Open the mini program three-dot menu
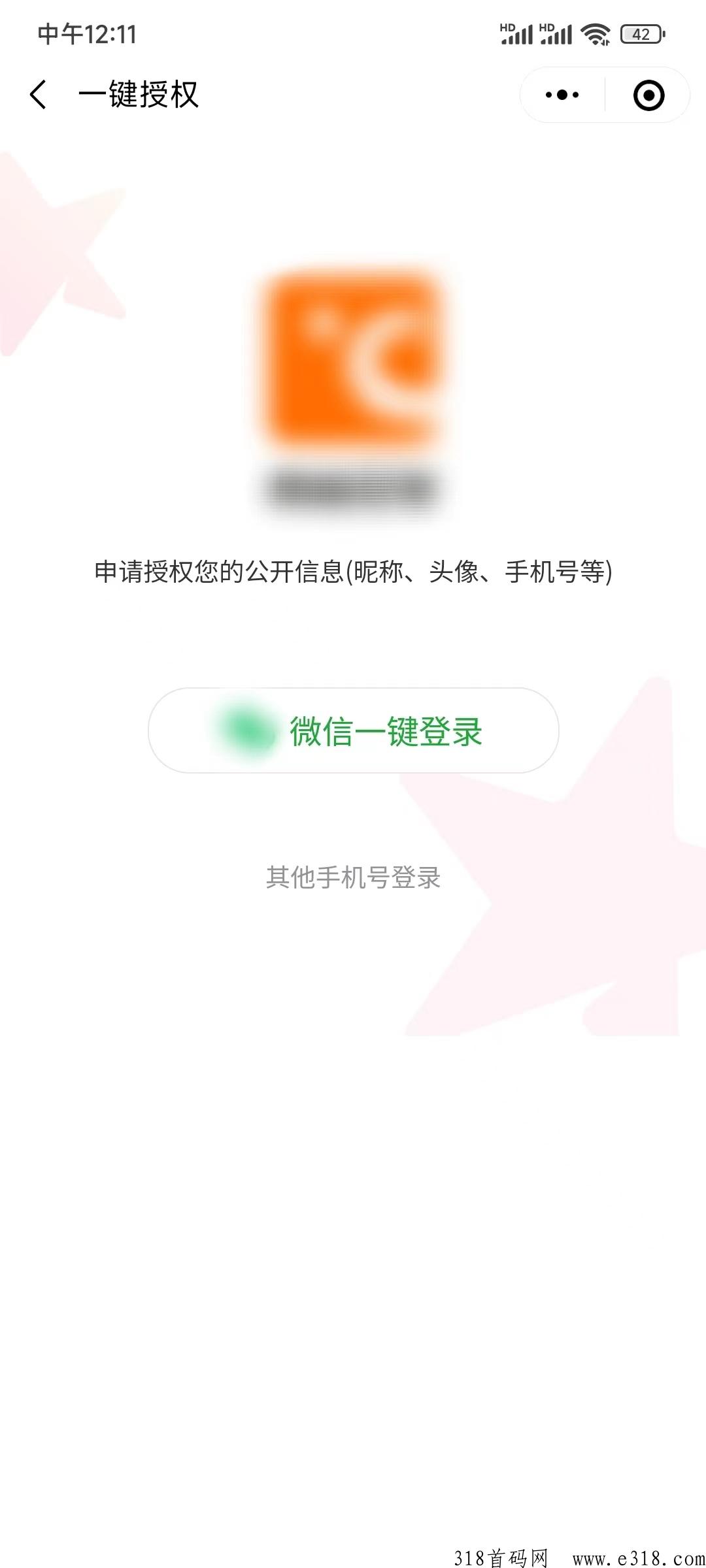706x1568 pixels. pos(562,95)
